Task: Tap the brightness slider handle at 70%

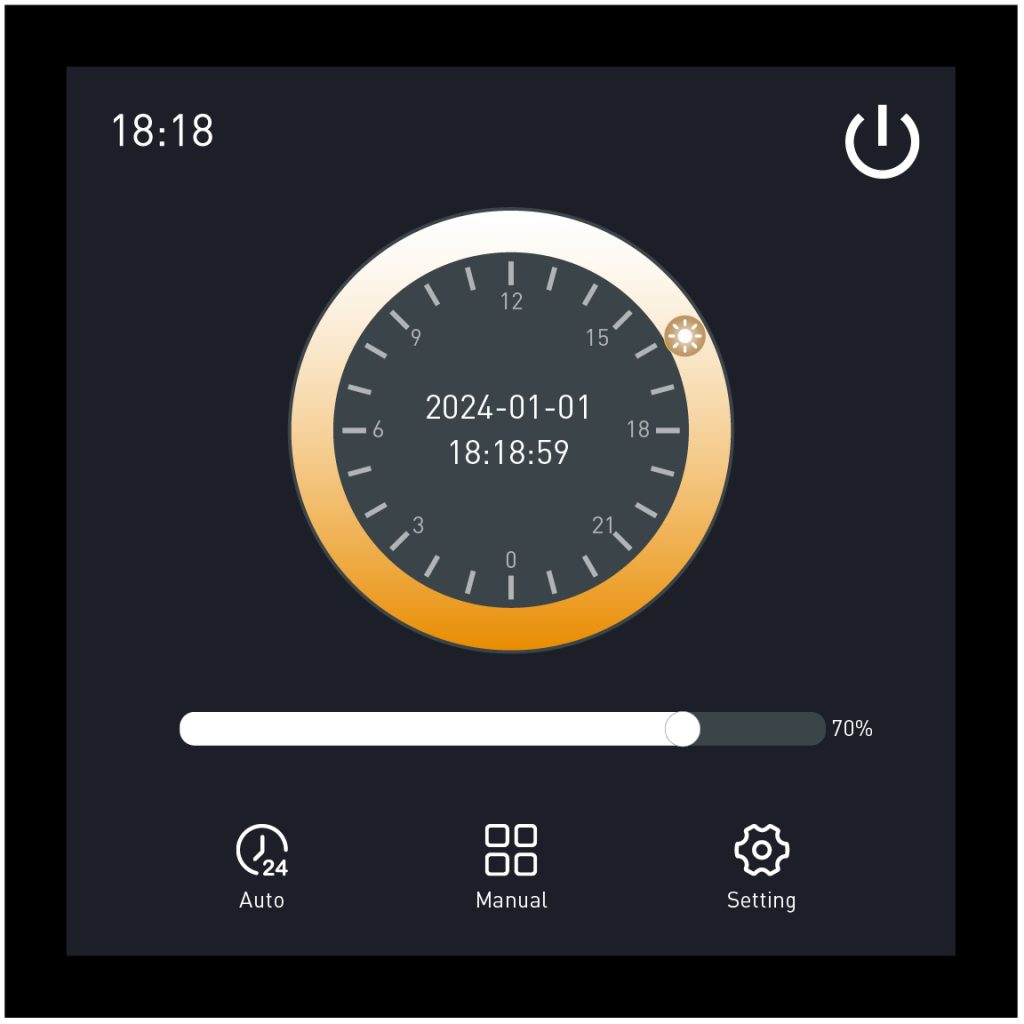Action: (x=682, y=729)
